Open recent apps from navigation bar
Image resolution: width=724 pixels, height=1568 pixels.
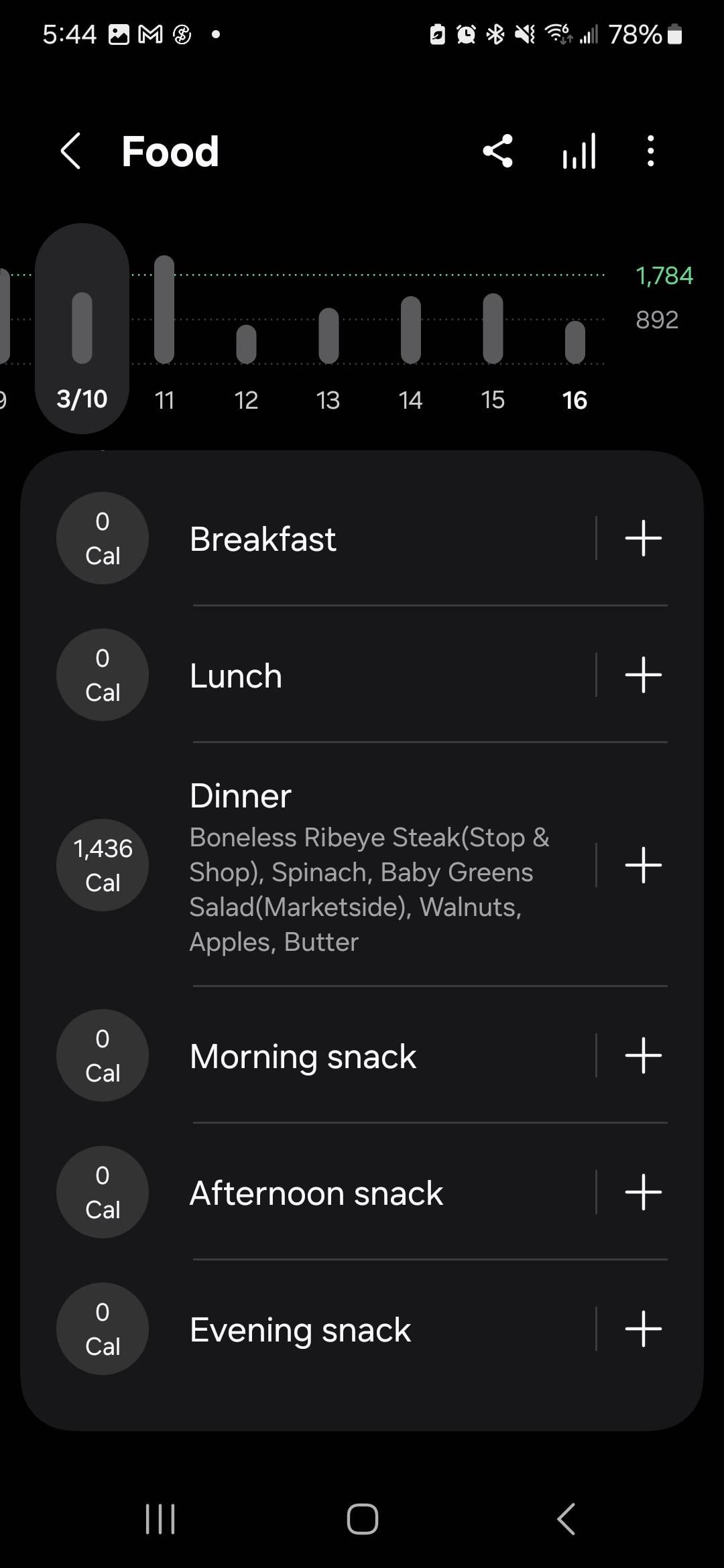[x=160, y=1518]
